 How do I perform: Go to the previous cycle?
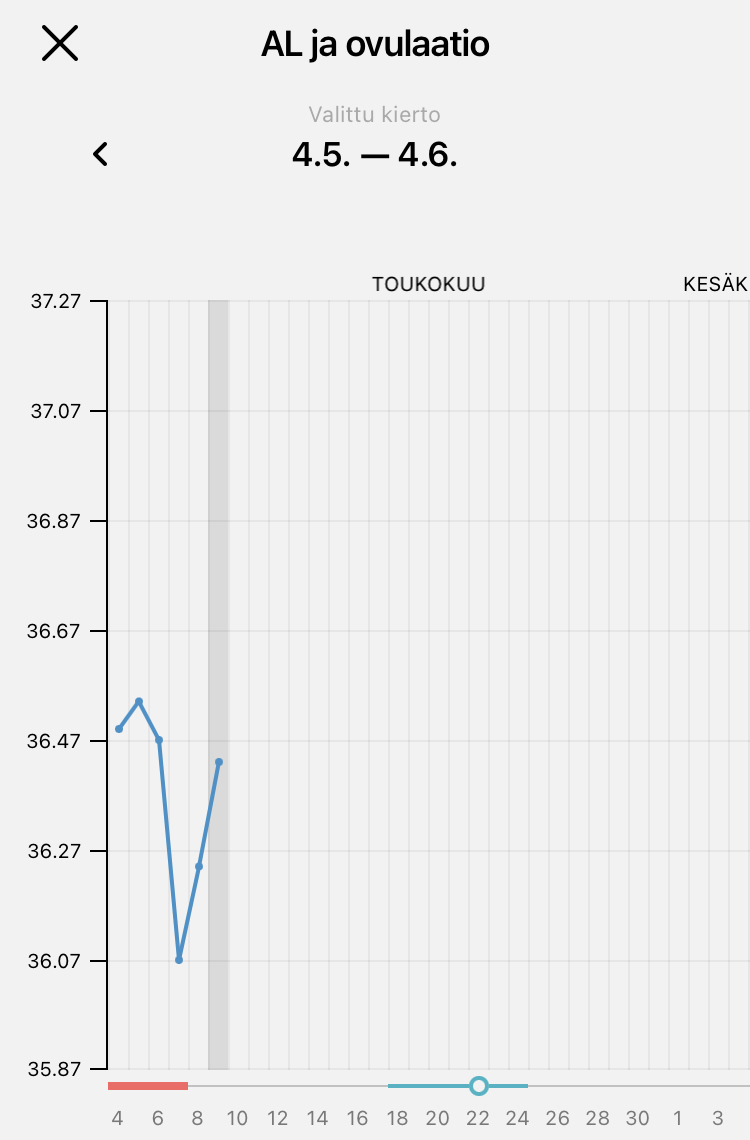click(100, 154)
